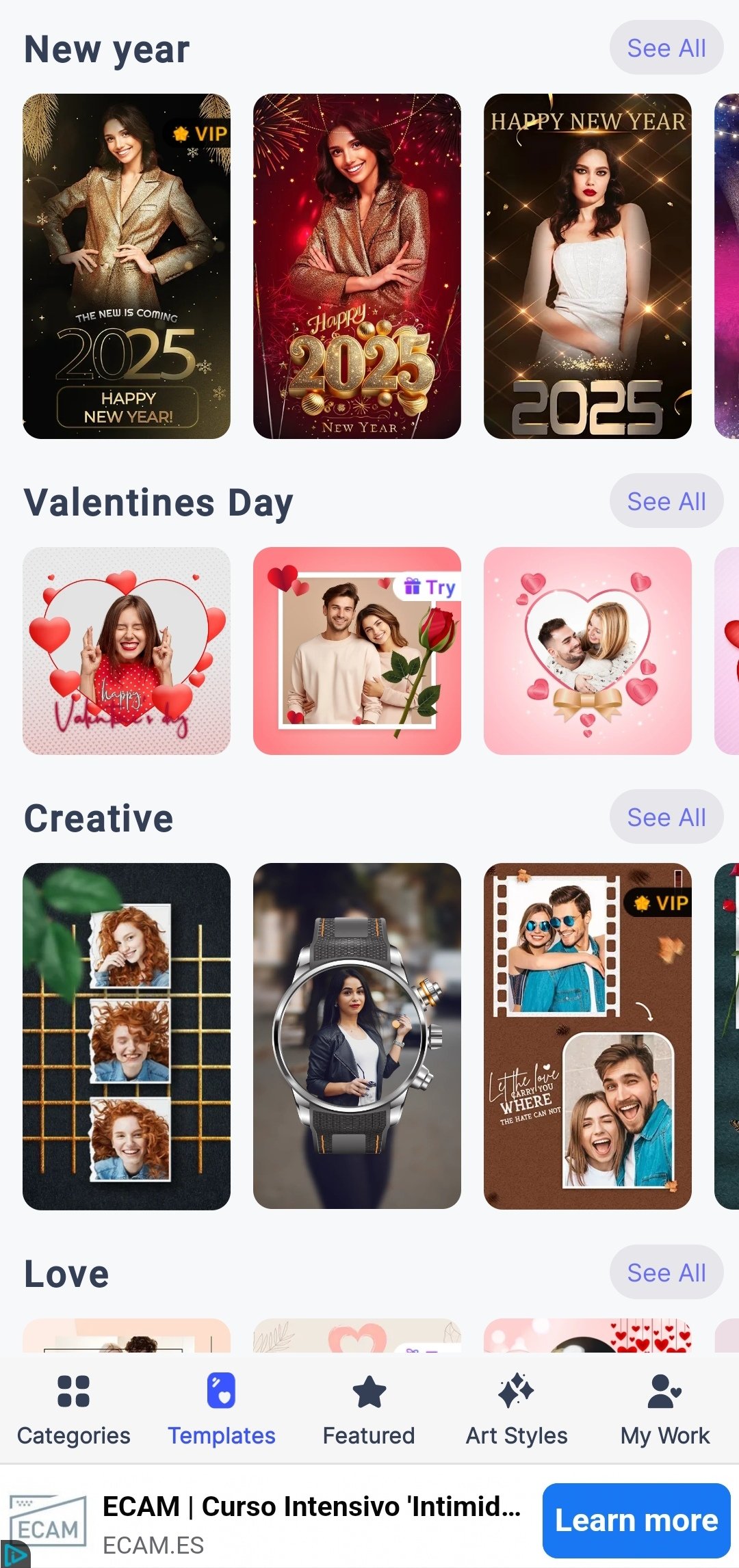Open the red fireworks Happy 2025 template
739x1568 pixels.
click(356, 266)
